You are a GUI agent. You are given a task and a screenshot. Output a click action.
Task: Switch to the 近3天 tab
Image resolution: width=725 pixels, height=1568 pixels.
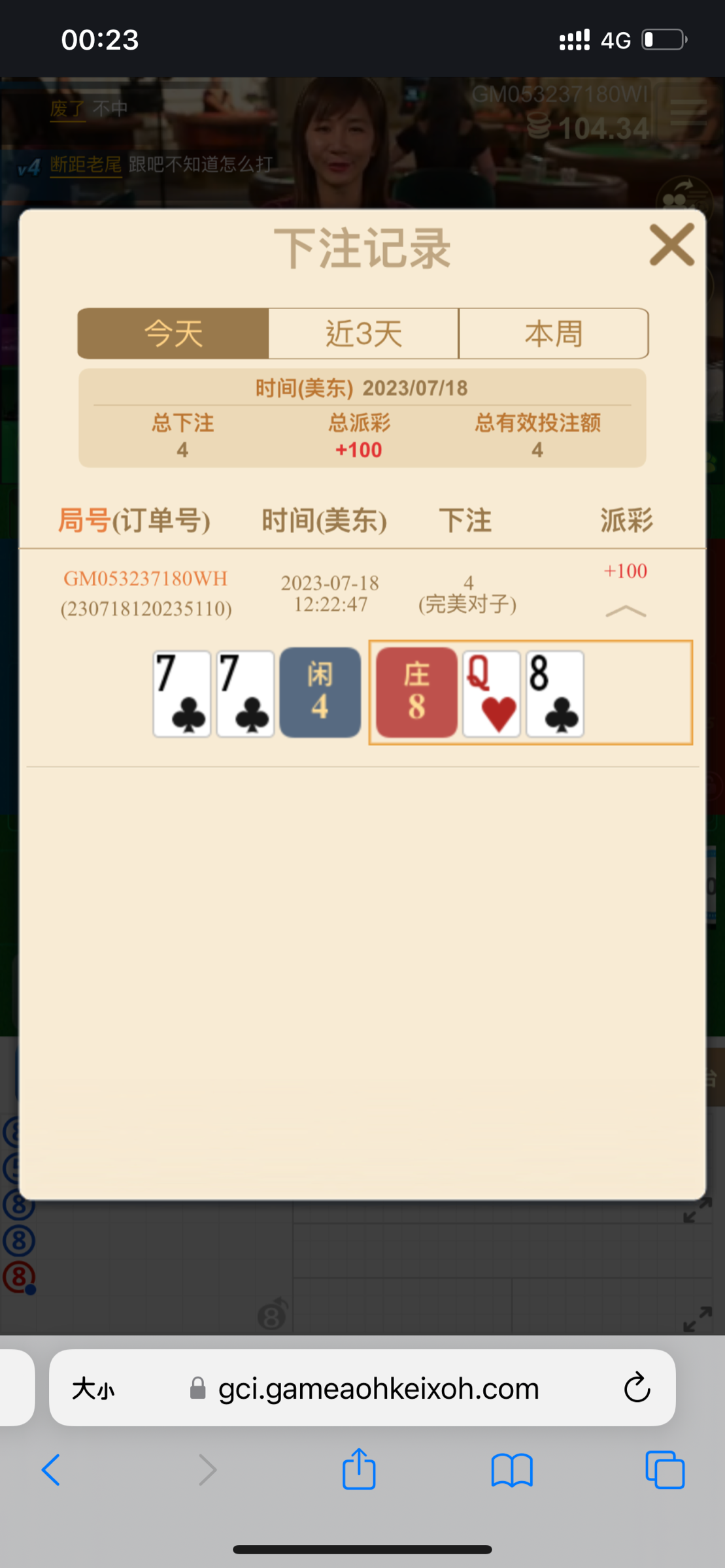click(363, 334)
